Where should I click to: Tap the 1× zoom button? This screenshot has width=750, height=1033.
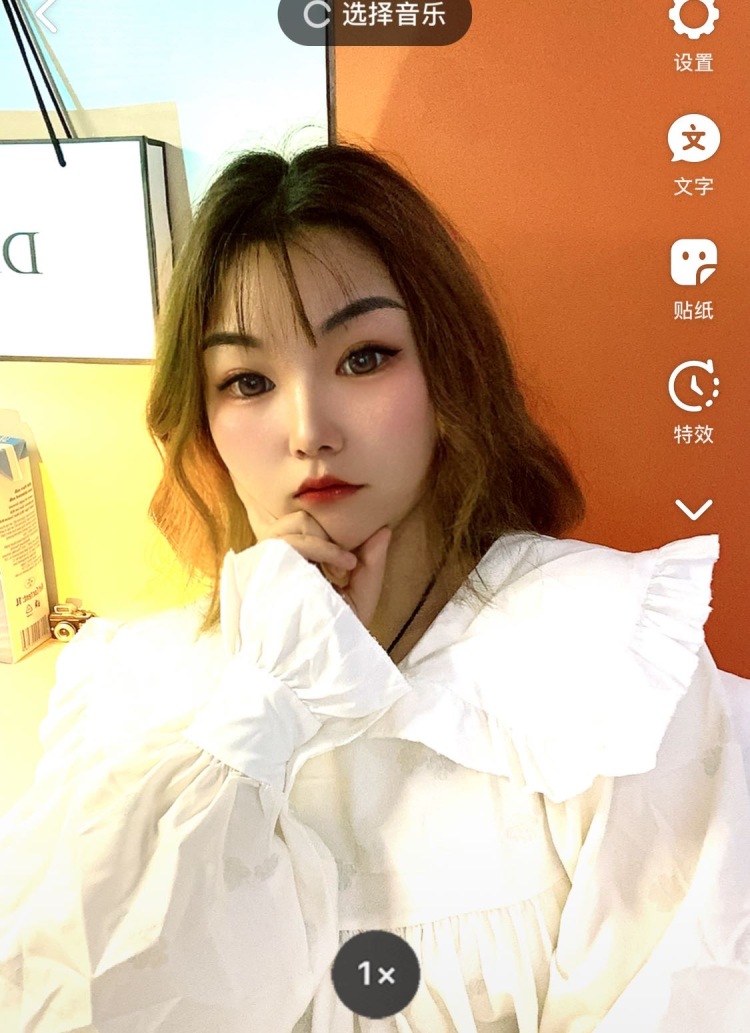(x=376, y=974)
